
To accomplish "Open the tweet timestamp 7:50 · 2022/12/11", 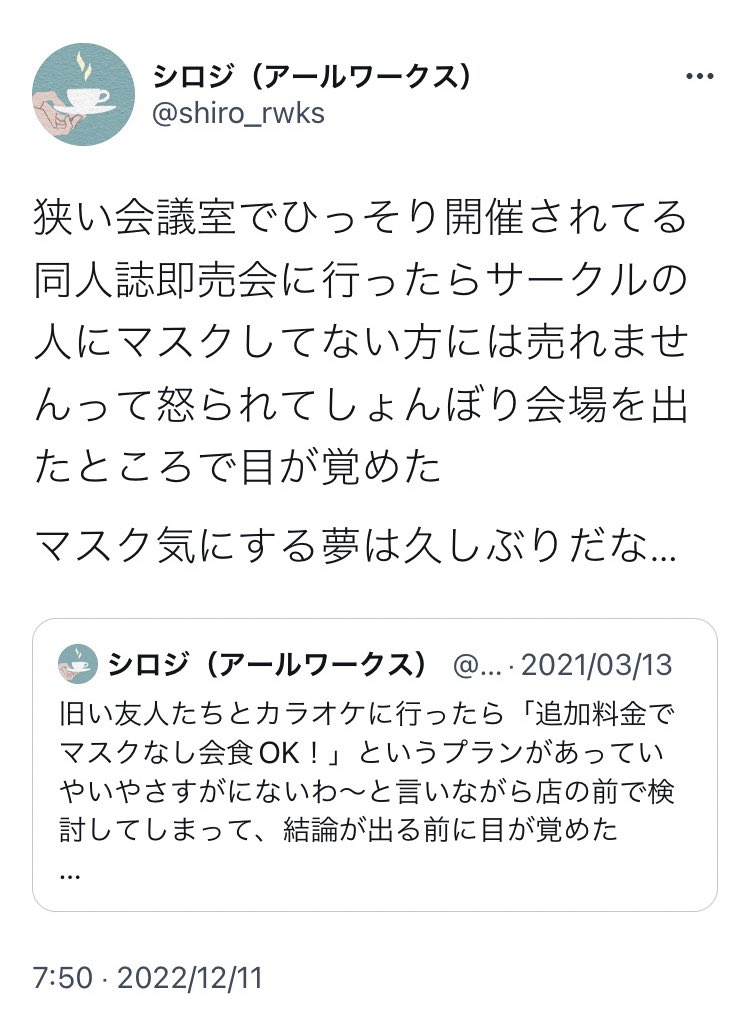I will click(x=148, y=976).
